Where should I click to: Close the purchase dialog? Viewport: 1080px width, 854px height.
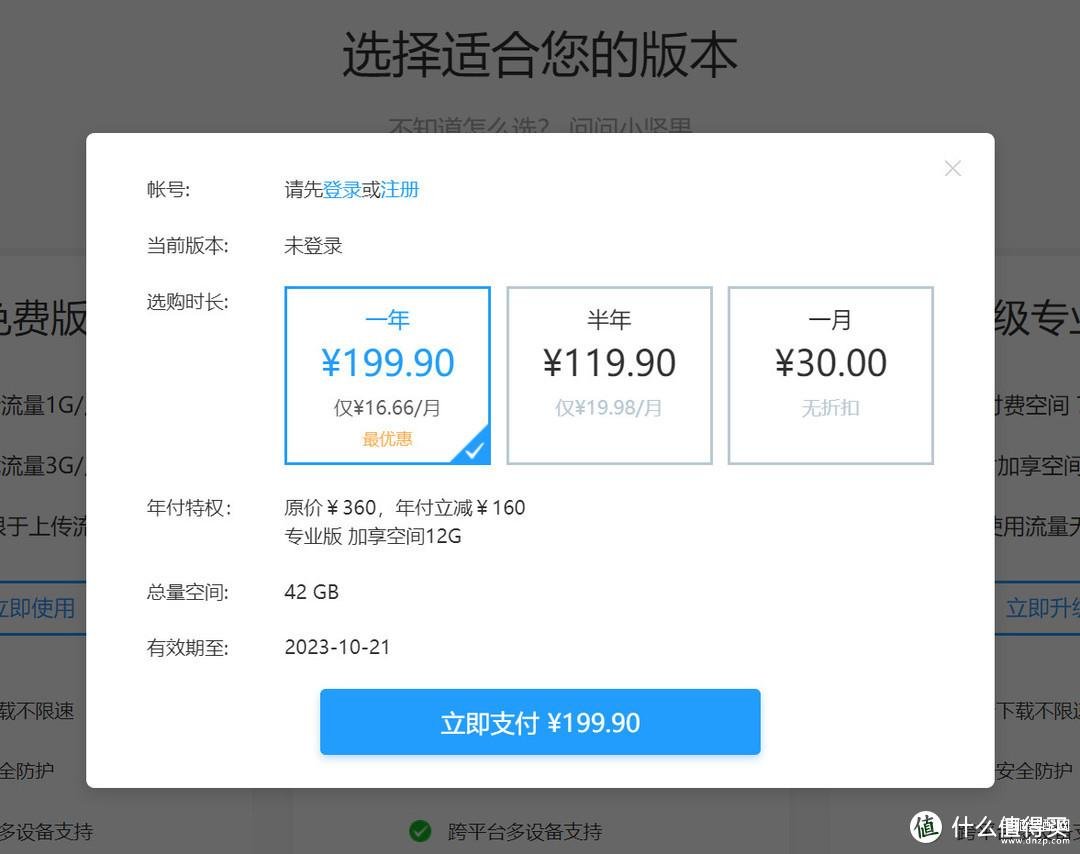(952, 168)
